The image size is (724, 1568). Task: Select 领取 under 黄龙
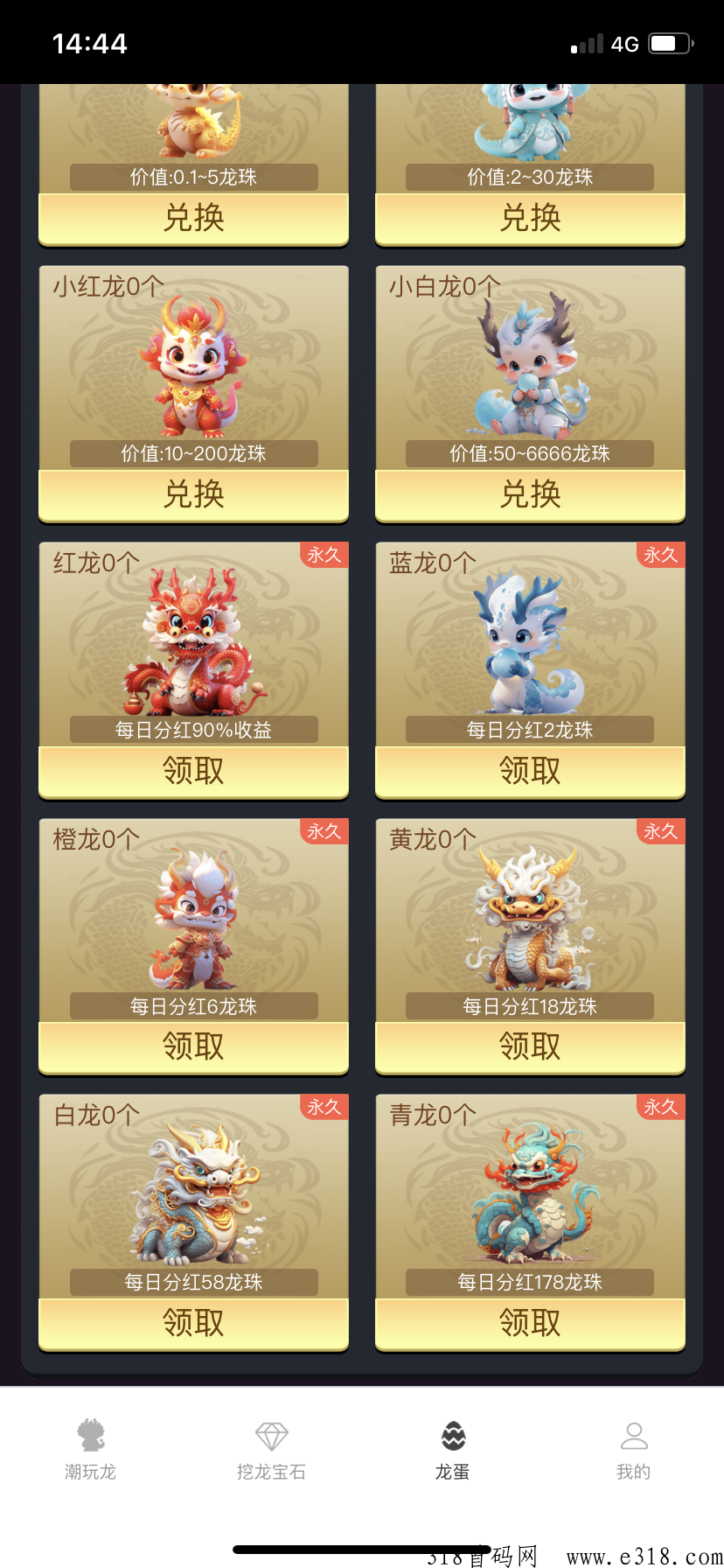click(x=530, y=1046)
